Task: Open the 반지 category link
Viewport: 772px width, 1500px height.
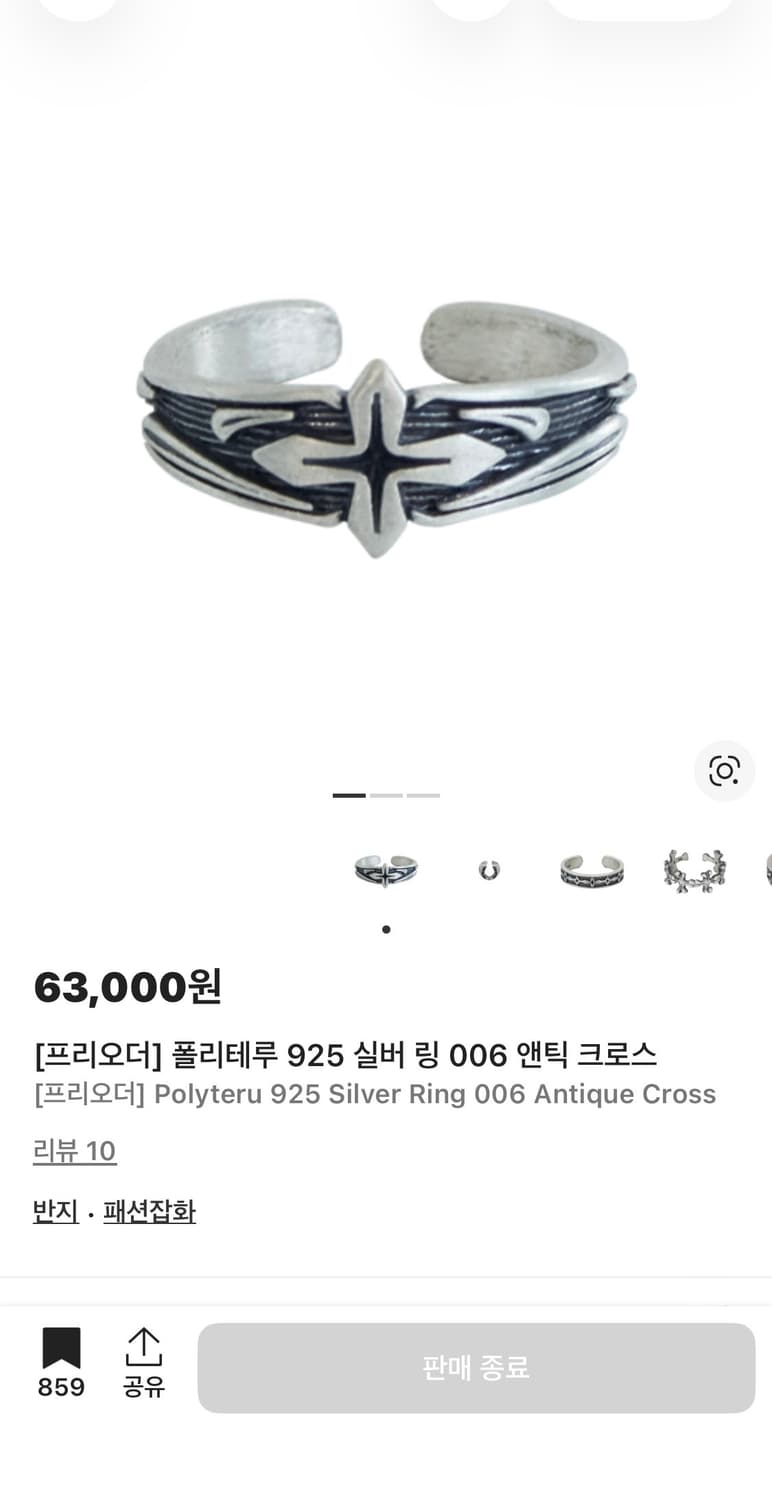Action: (x=54, y=1211)
